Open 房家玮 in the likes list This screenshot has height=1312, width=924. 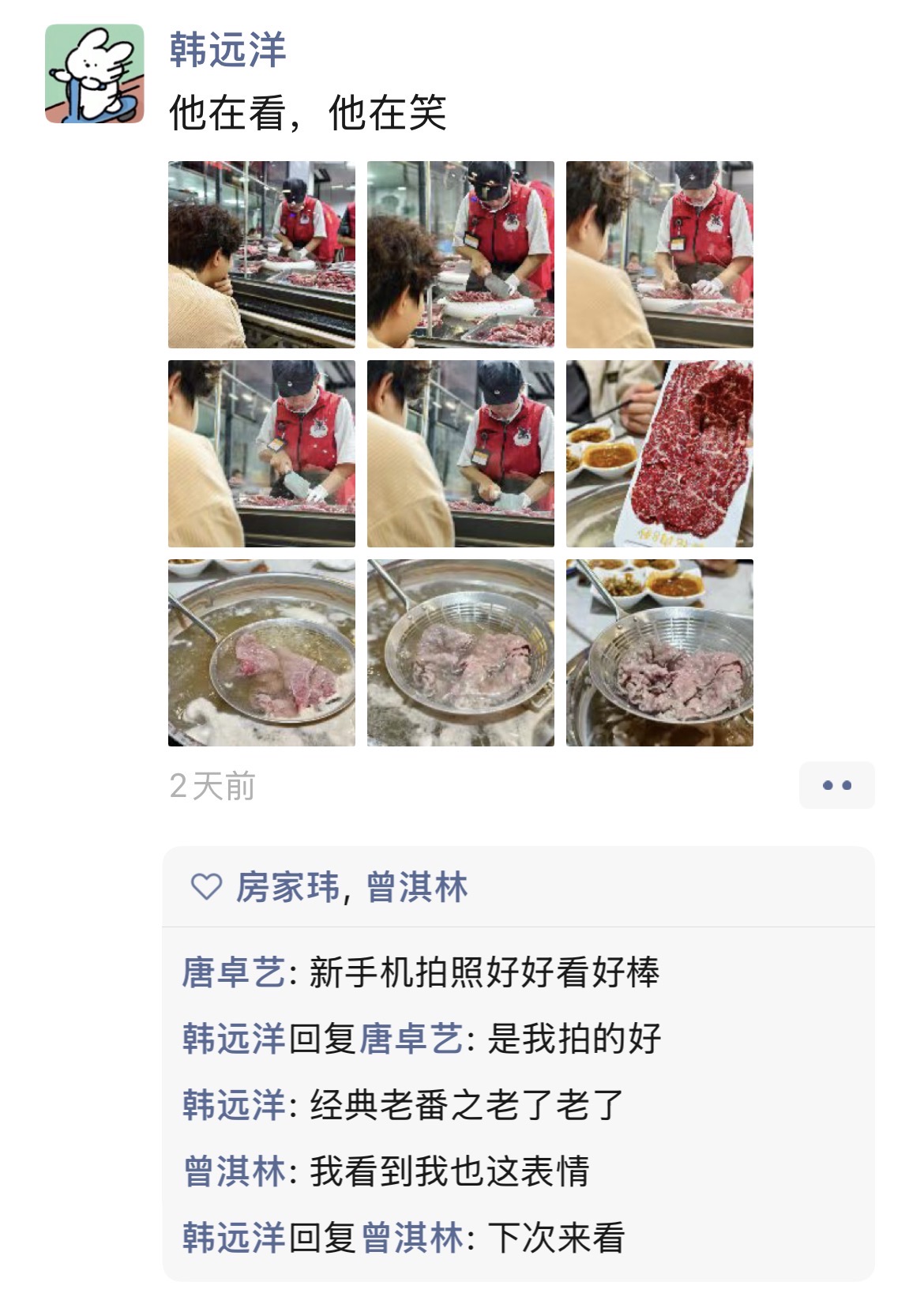287,888
